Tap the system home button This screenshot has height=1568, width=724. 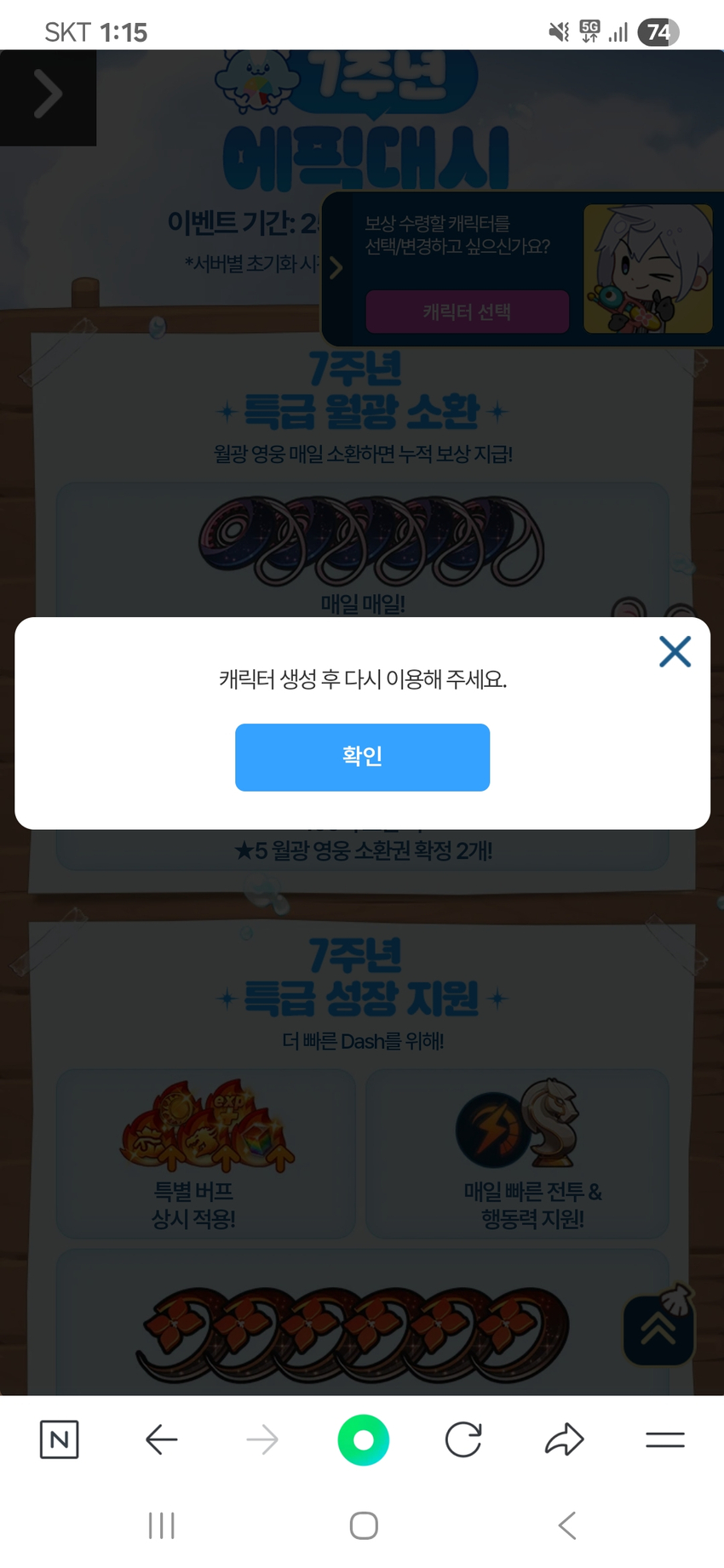coord(364,1525)
